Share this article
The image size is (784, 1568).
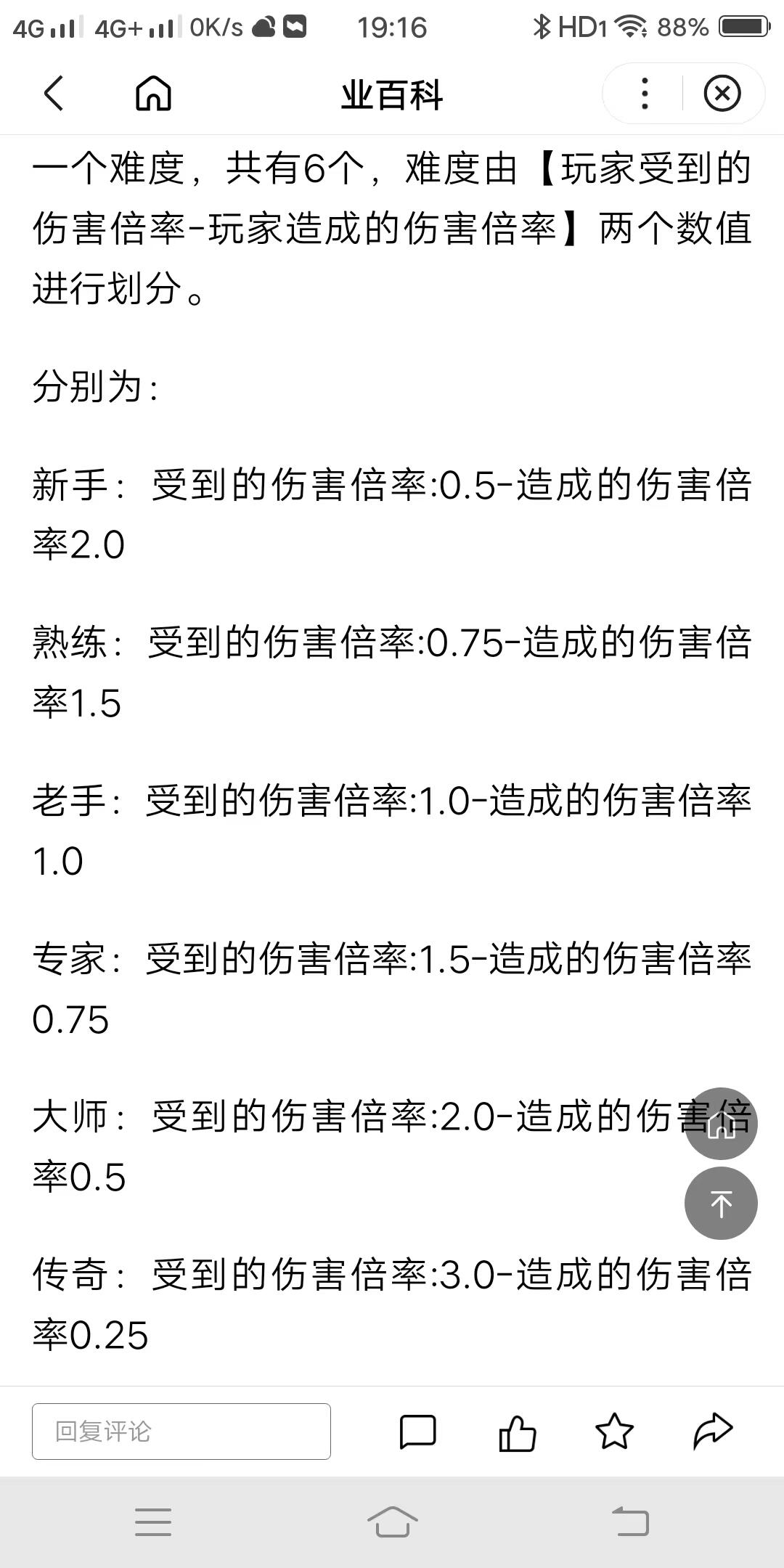point(713,1432)
